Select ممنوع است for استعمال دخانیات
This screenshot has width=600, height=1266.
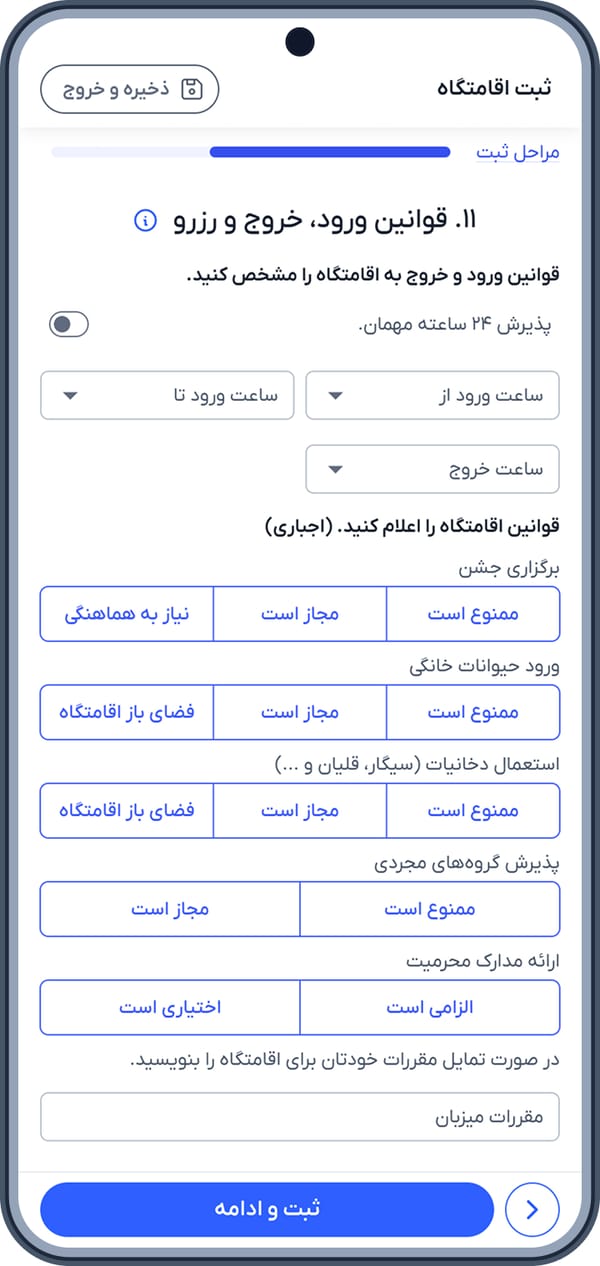click(x=473, y=810)
